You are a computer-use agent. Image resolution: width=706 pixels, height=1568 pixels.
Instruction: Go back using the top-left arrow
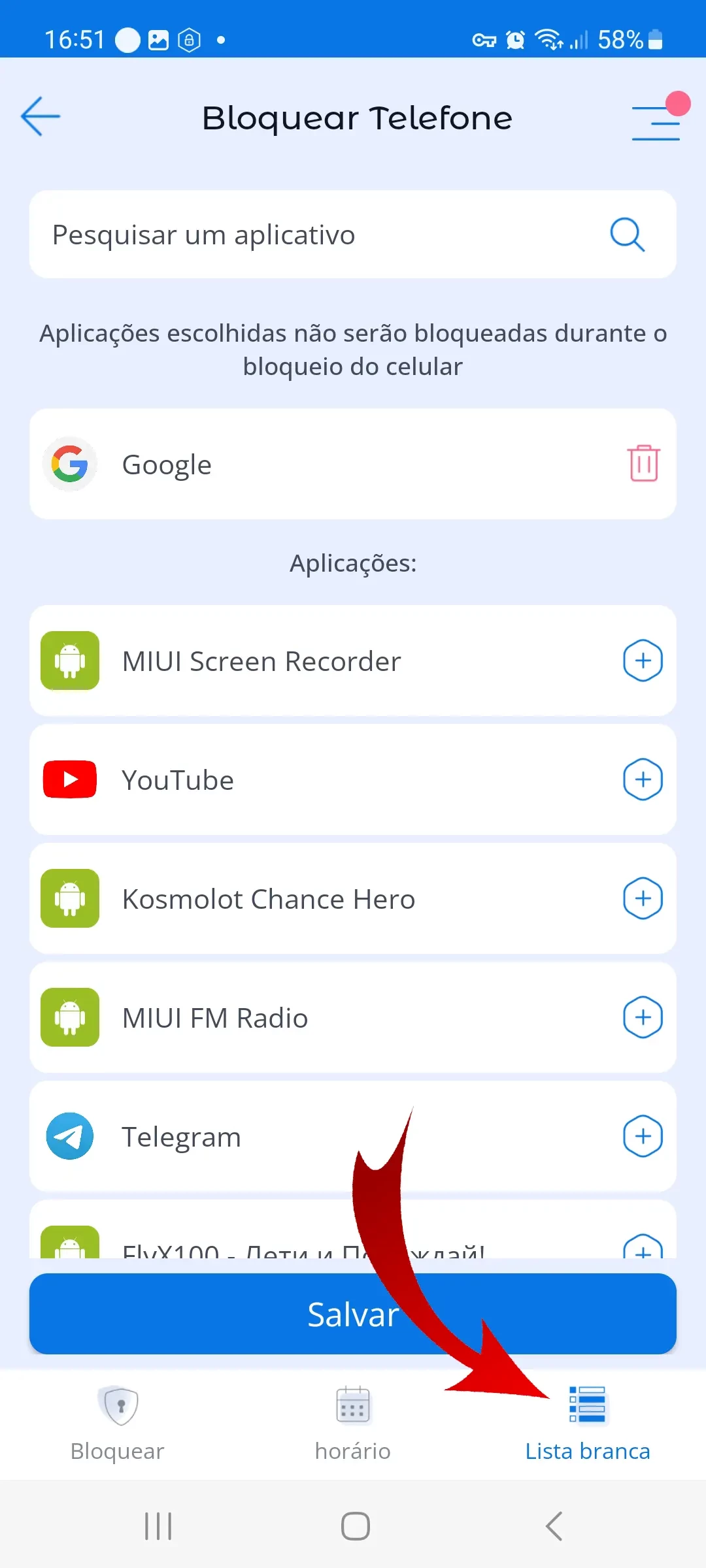(41, 117)
